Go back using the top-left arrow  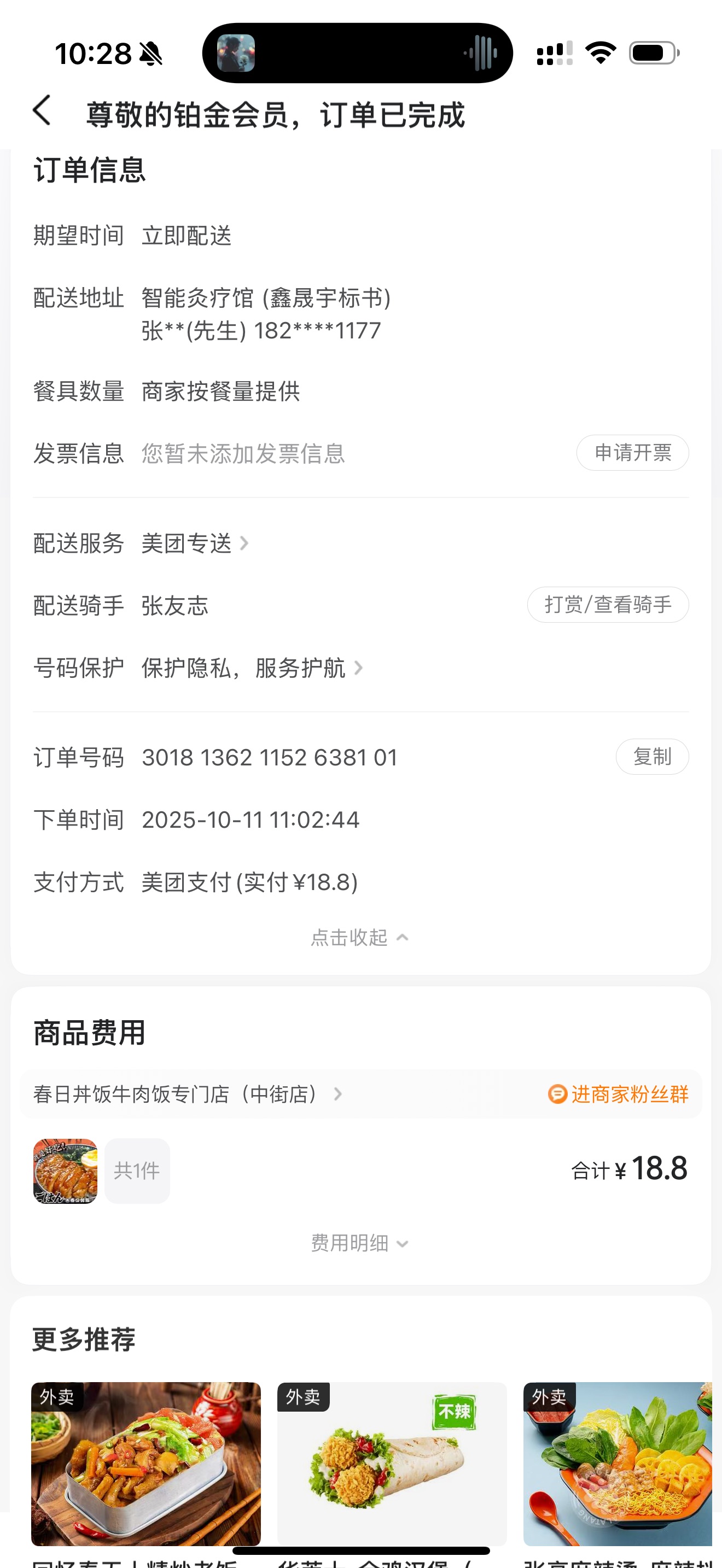pyautogui.click(x=42, y=111)
